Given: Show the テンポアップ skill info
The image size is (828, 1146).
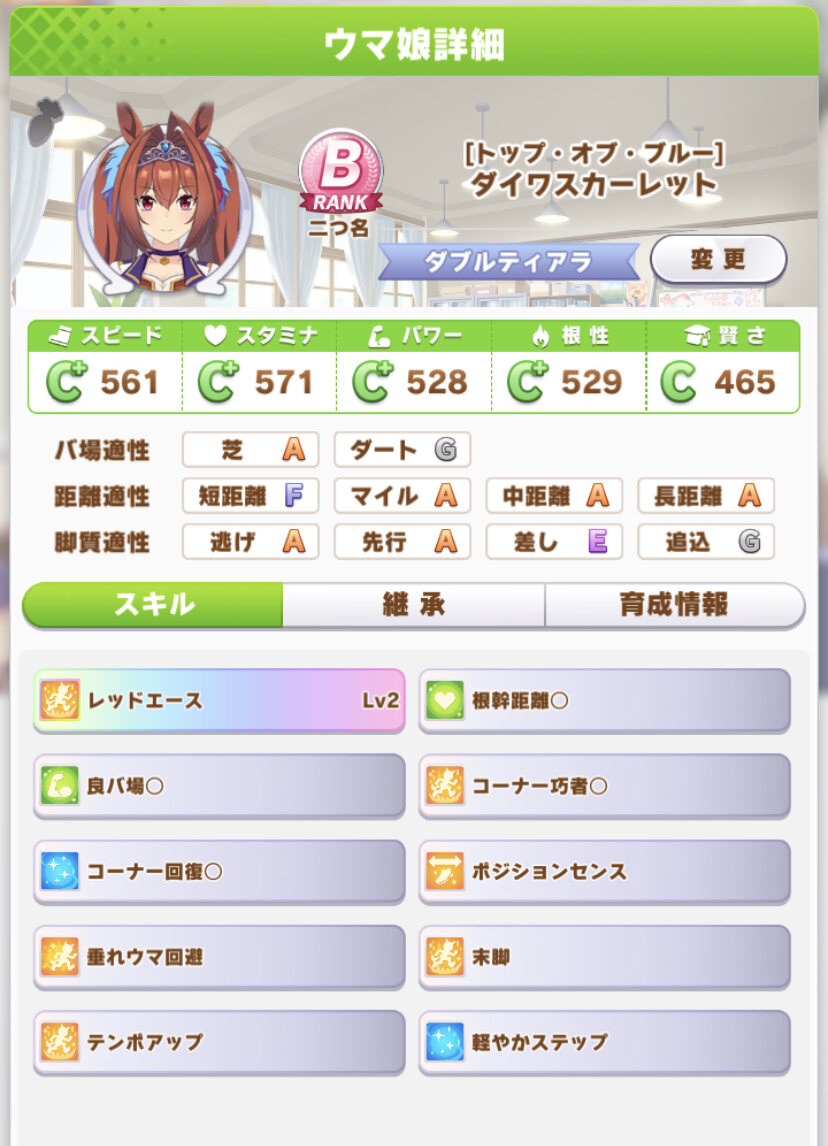Looking at the screenshot, I should click(219, 1042).
